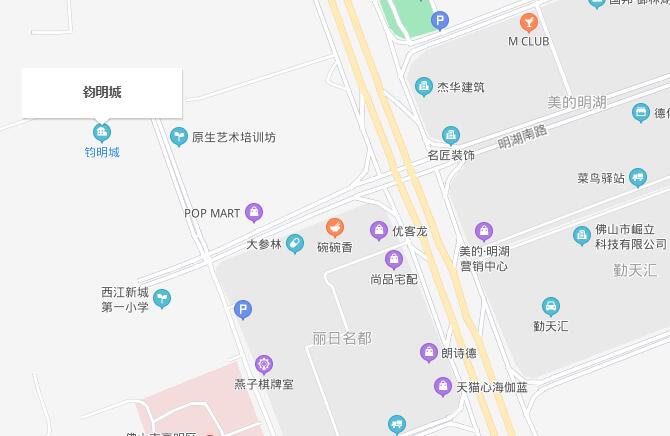Tap the 美的·明湖营销中心 marker
This screenshot has width=670, height=436.
pos(484,232)
